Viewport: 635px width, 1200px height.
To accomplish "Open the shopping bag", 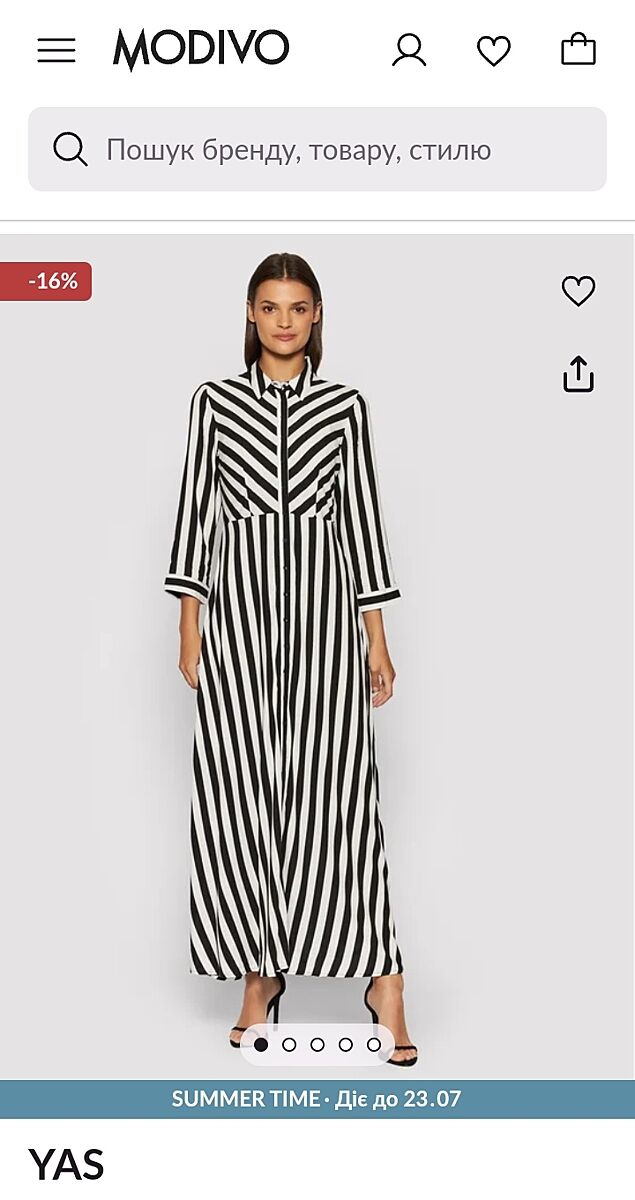I will tap(578, 49).
